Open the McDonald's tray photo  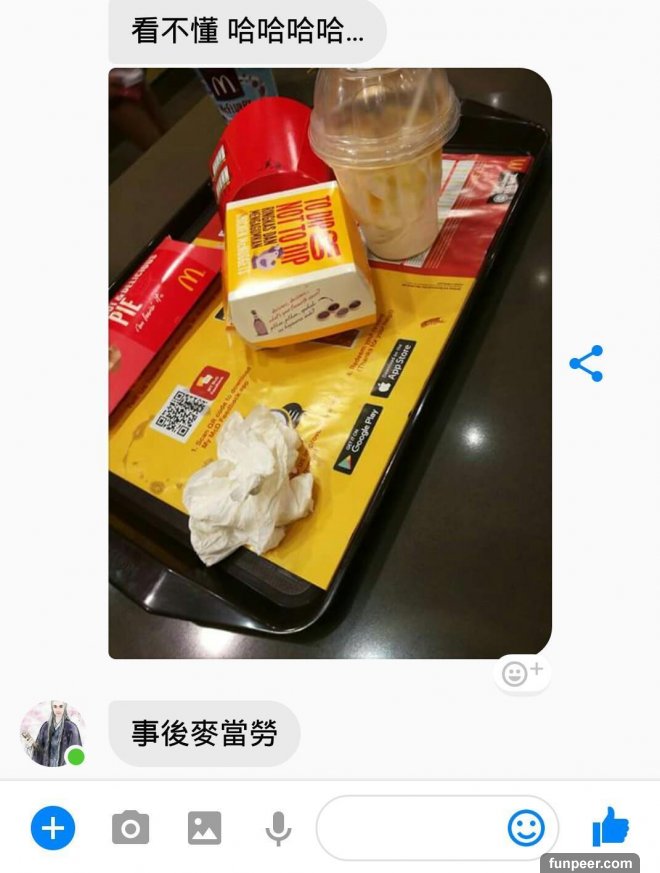pyautogui.click(x=330, y=364)
